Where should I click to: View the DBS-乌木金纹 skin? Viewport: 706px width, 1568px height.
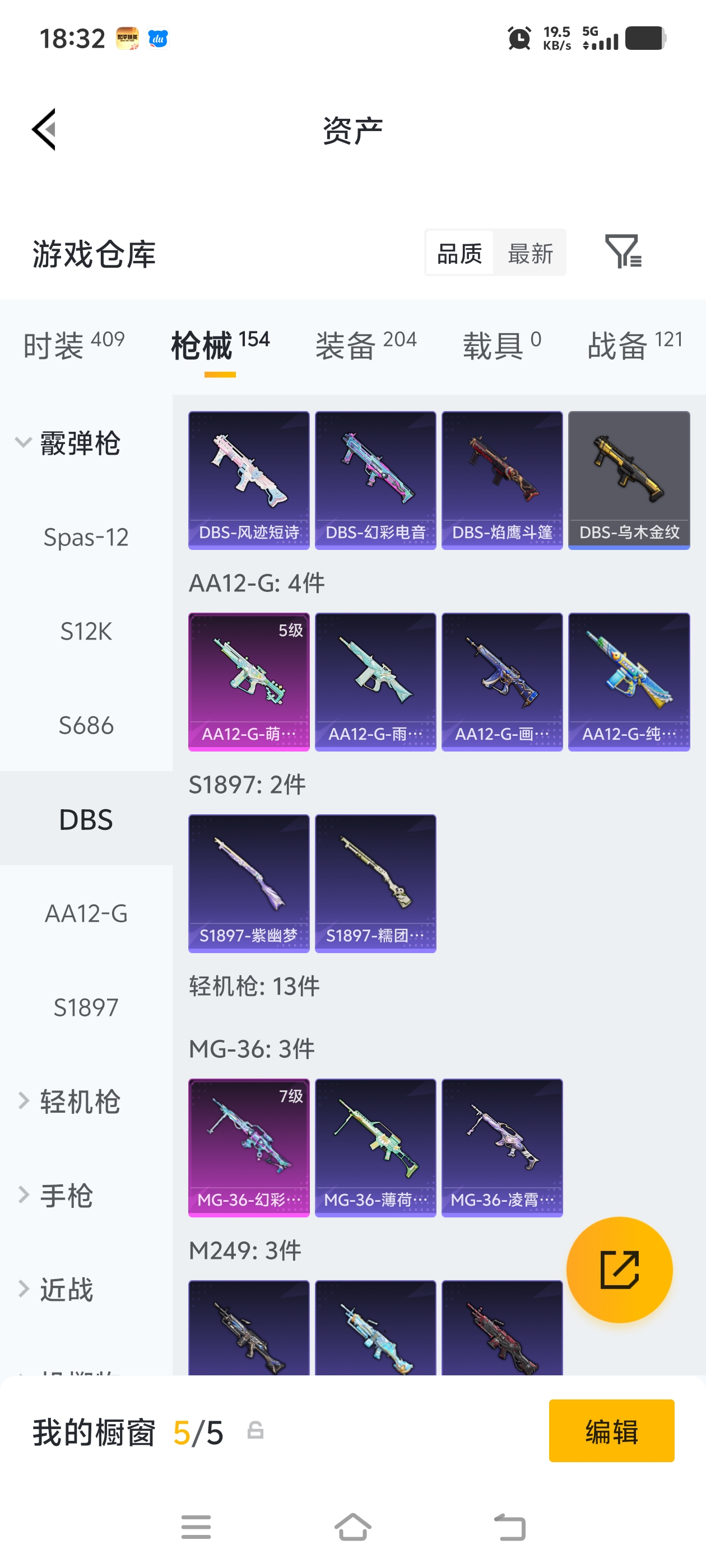tap(629, 480)
